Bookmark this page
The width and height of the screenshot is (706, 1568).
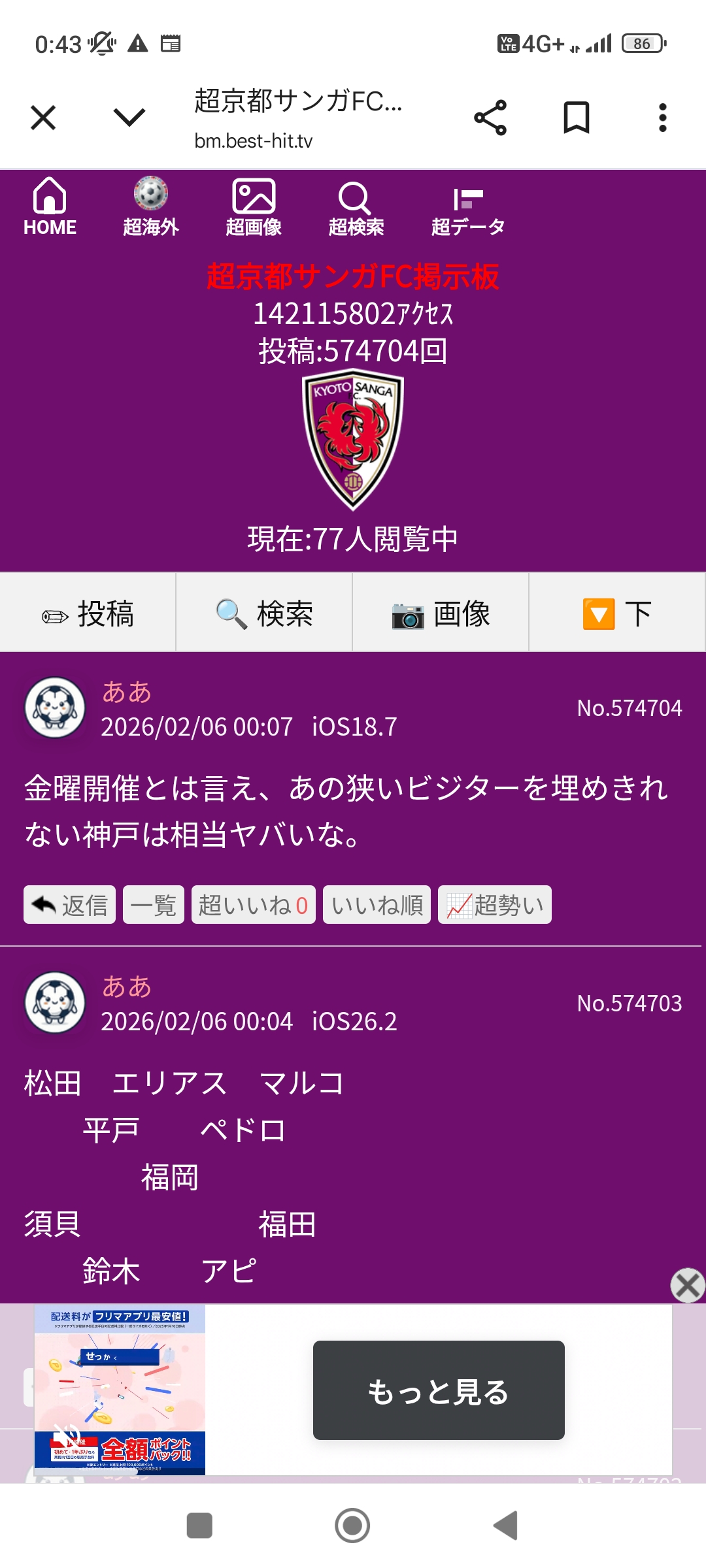576,118
